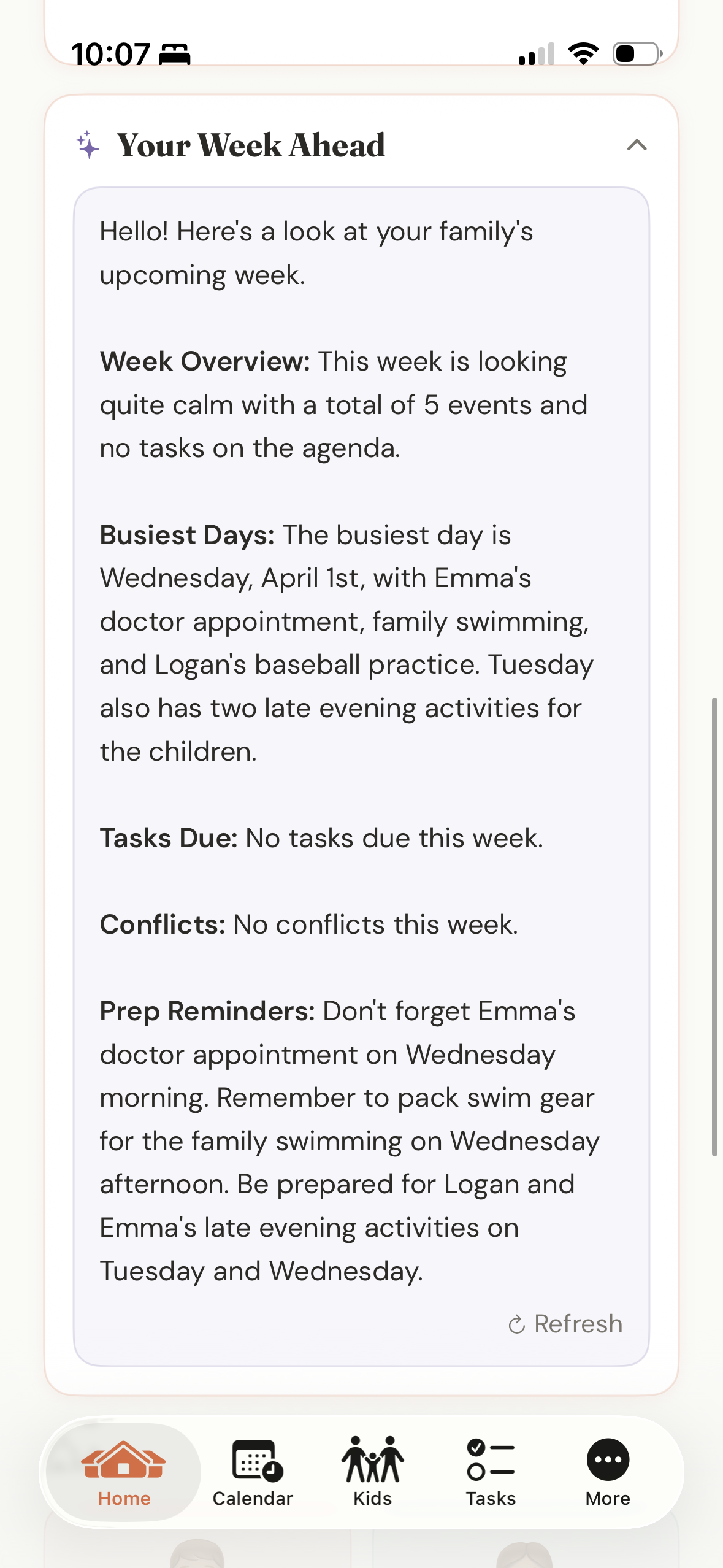Collapse the Your Week Ahead section
The height and width of the screenshot is (1568, 723).
pyautogui.click(x=637, y=145)
